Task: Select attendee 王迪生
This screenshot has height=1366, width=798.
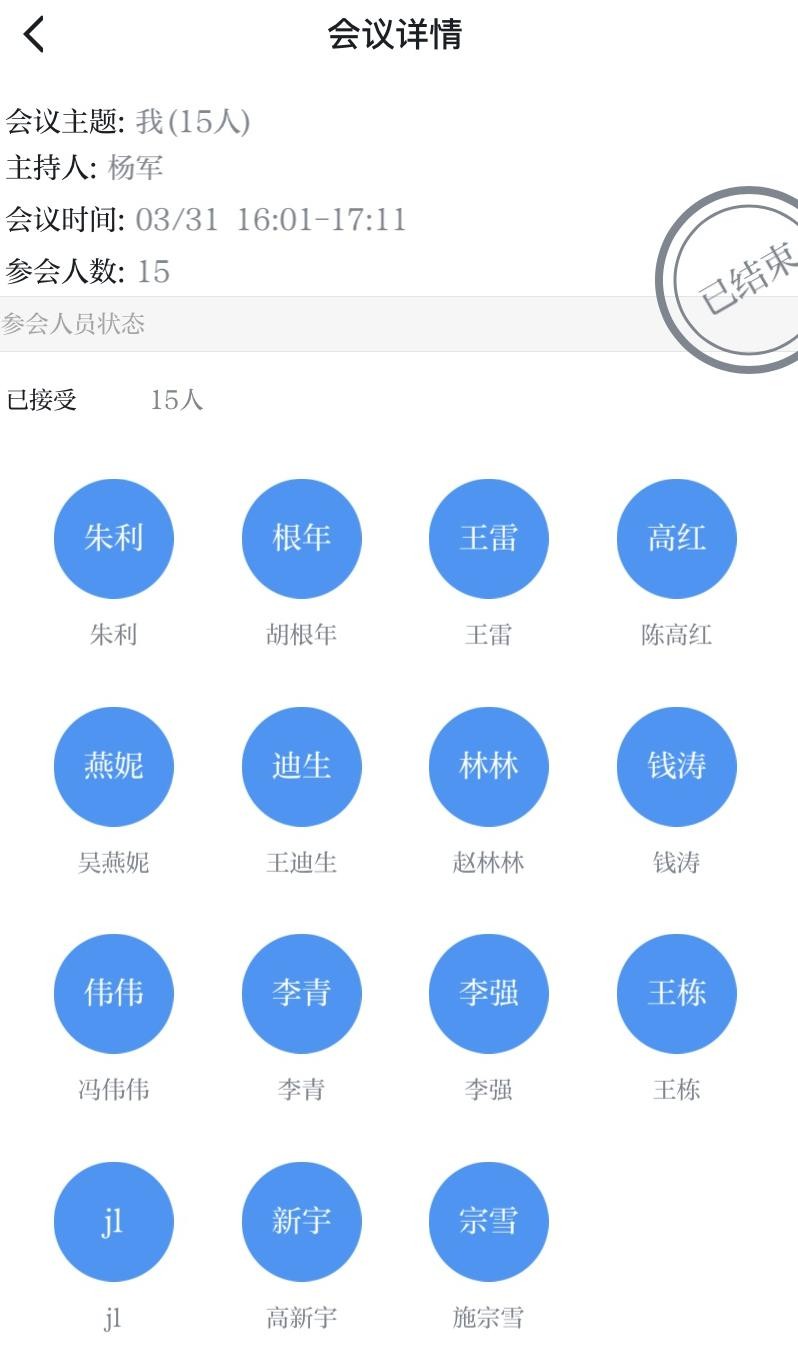Action: point(301,766)
